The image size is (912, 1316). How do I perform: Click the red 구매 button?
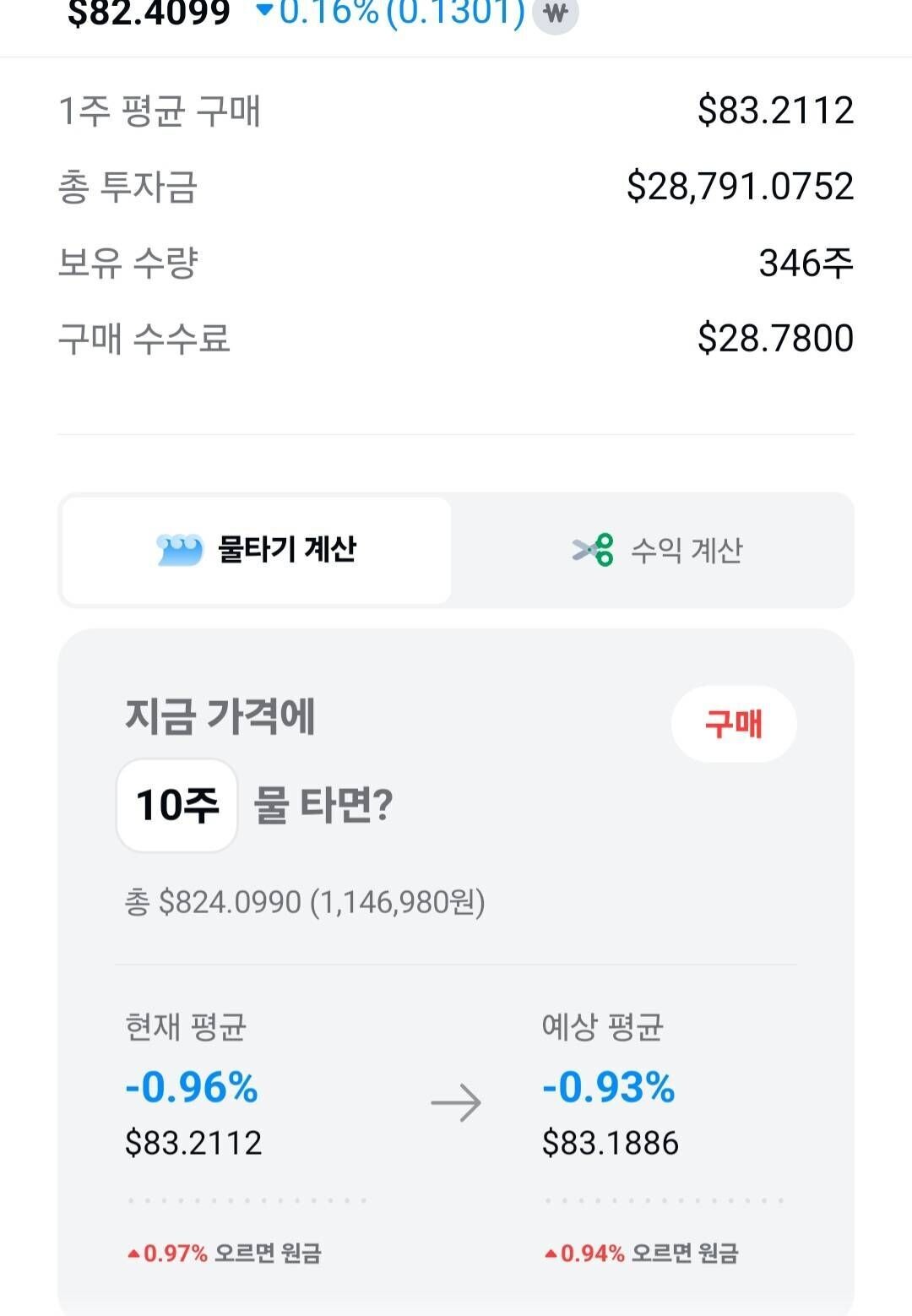pos(734,725)
